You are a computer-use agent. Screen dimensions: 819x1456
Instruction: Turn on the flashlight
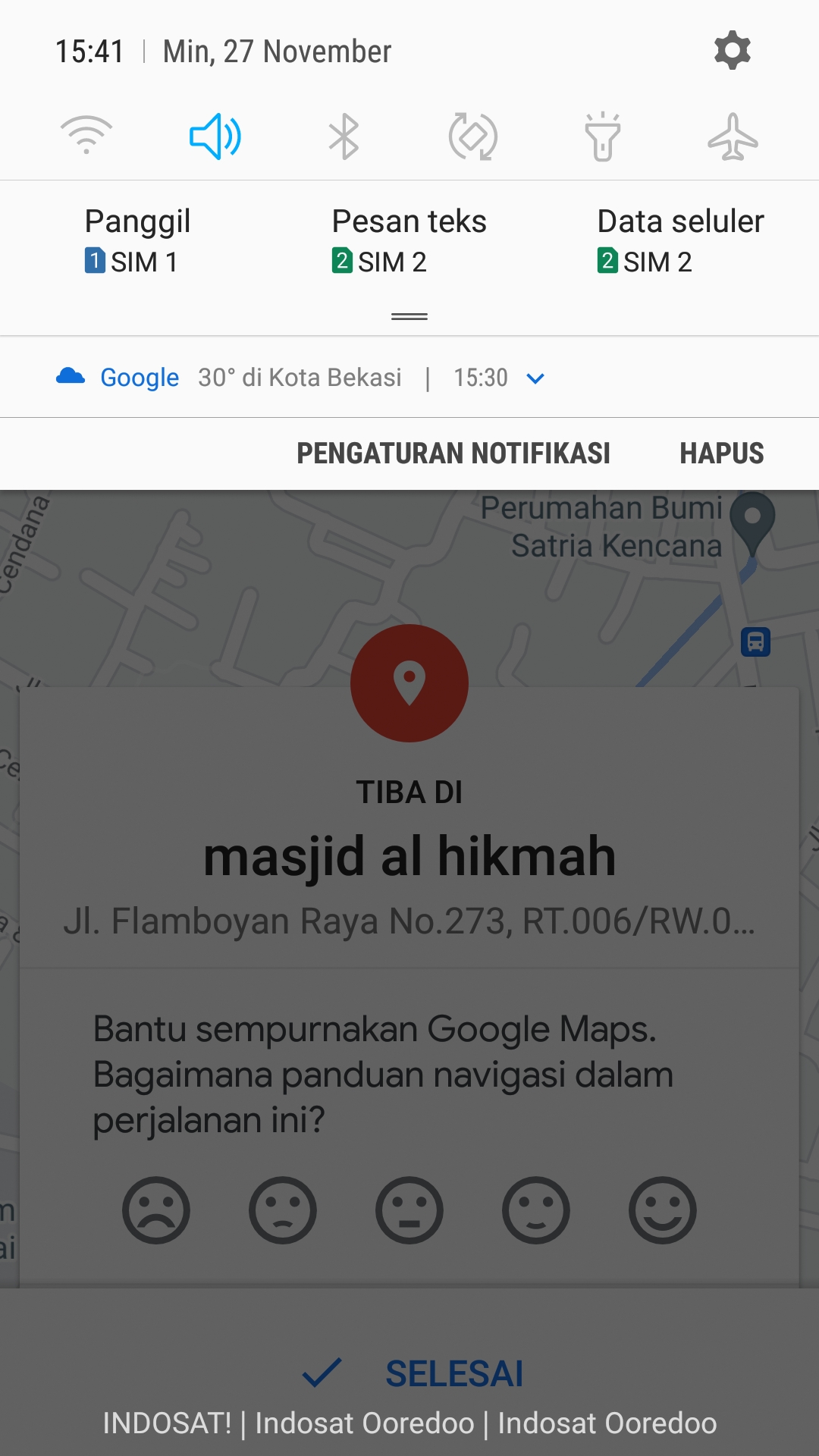(x=603, y=136)
